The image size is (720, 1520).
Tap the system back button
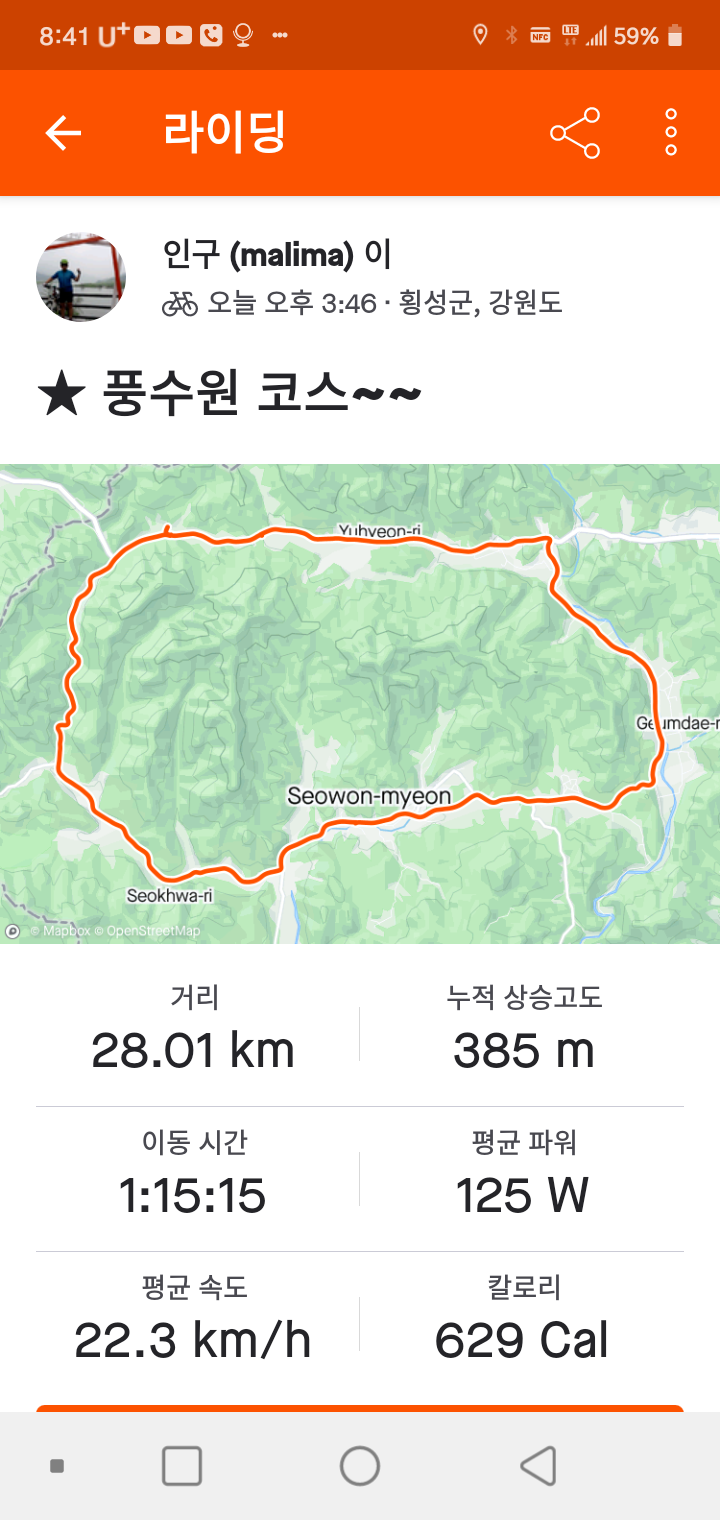538,1466
